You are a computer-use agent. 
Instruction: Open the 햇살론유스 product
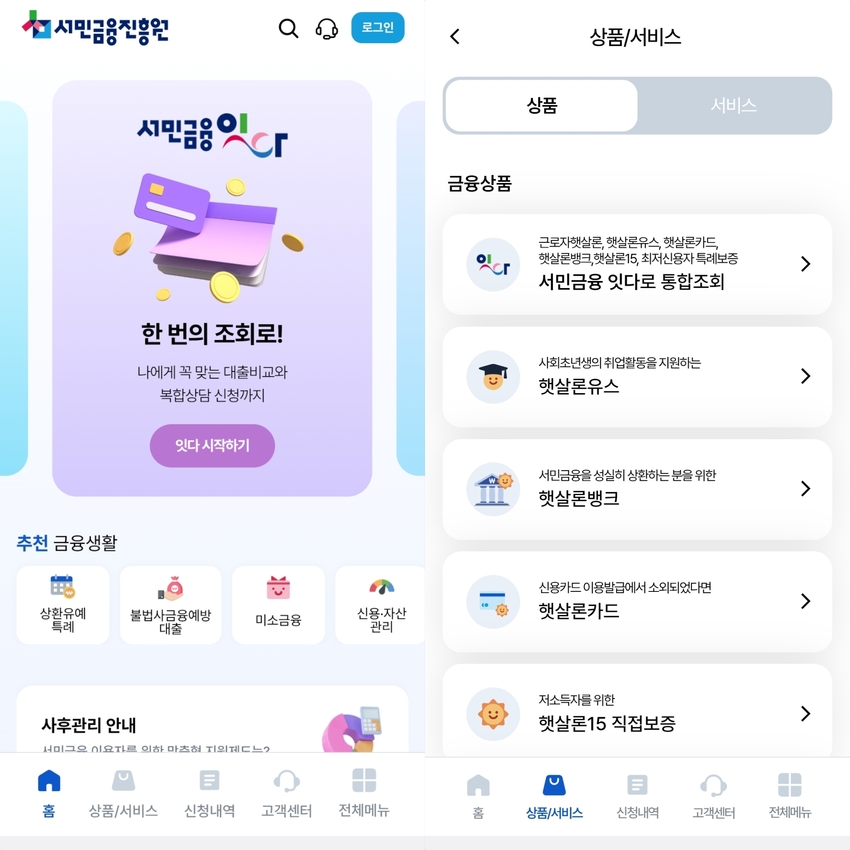point(637,377)
